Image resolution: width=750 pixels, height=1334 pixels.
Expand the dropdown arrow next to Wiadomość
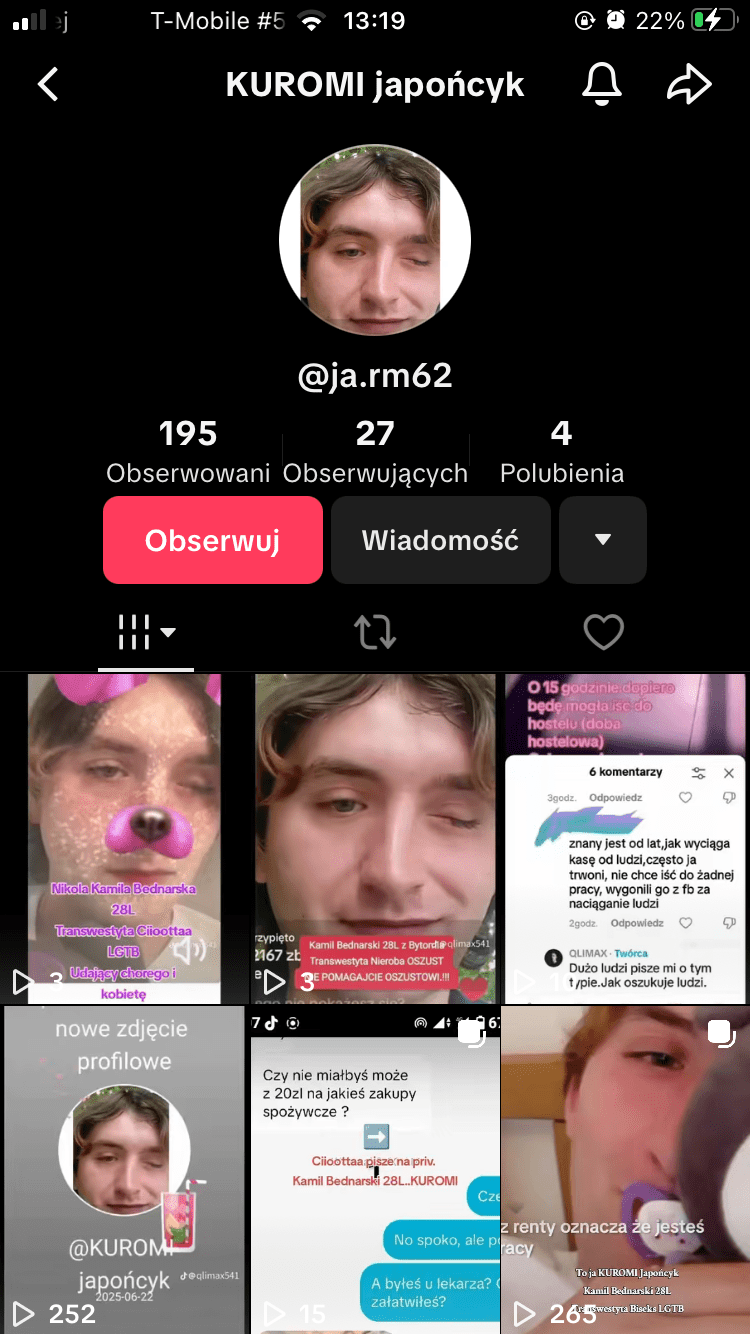coord(603,540)
